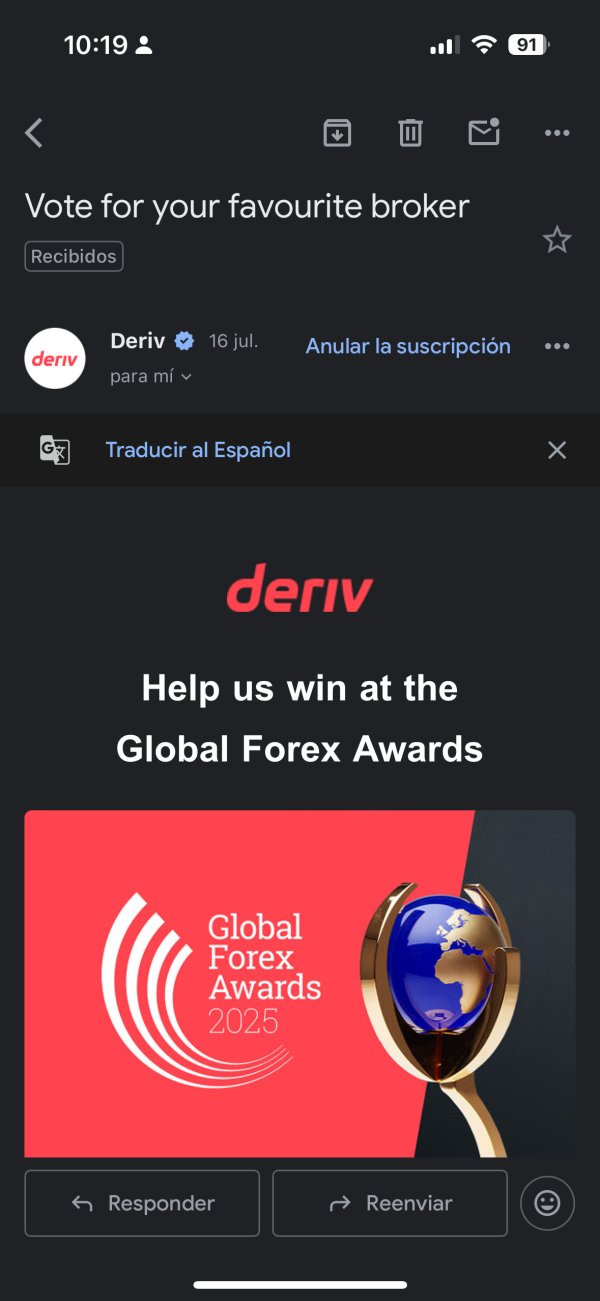600x1301 pixels.
Task: Add an emoji reaction
Action: 547,1203
